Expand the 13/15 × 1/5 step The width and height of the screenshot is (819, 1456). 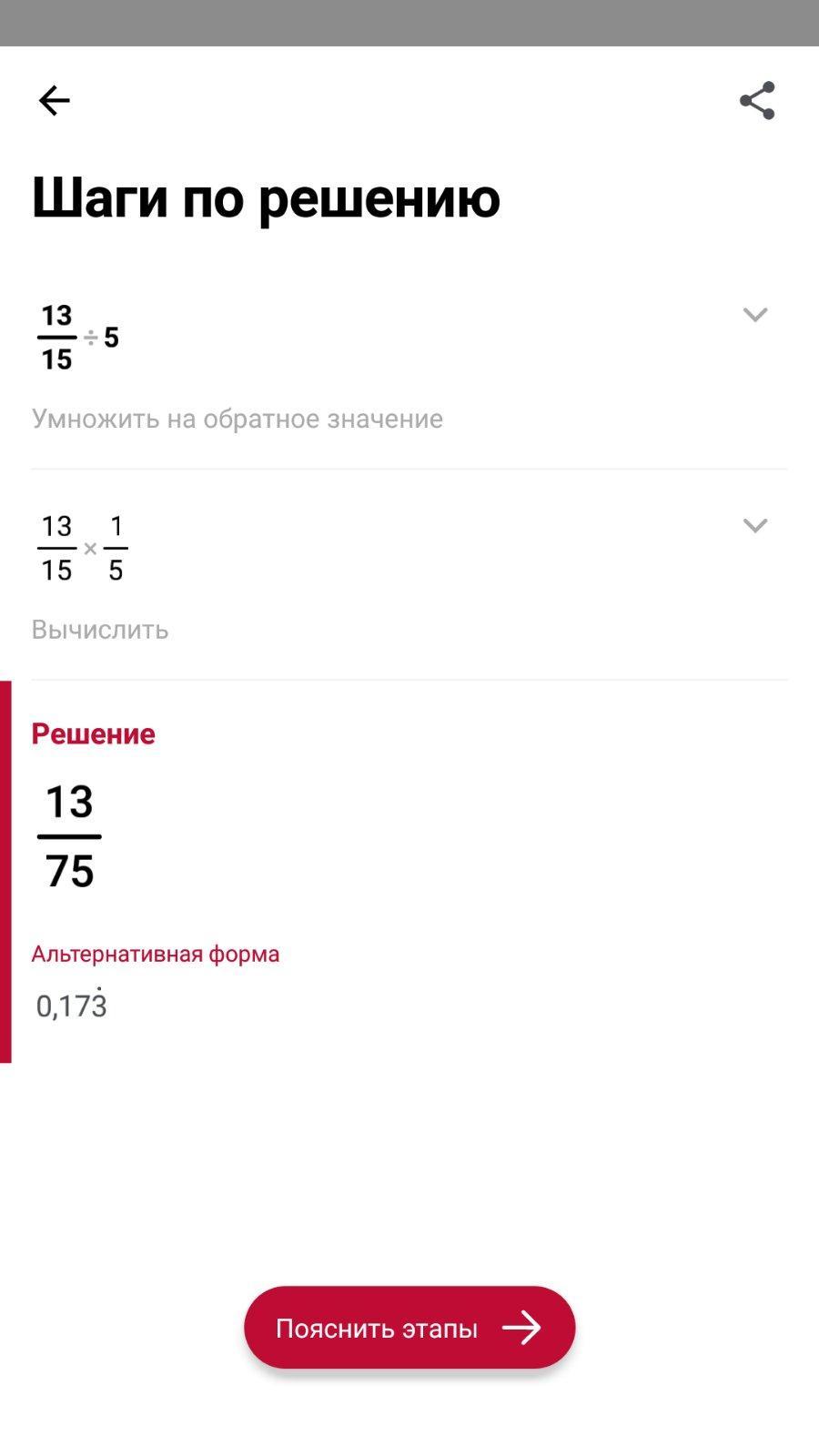coord(754,526)
